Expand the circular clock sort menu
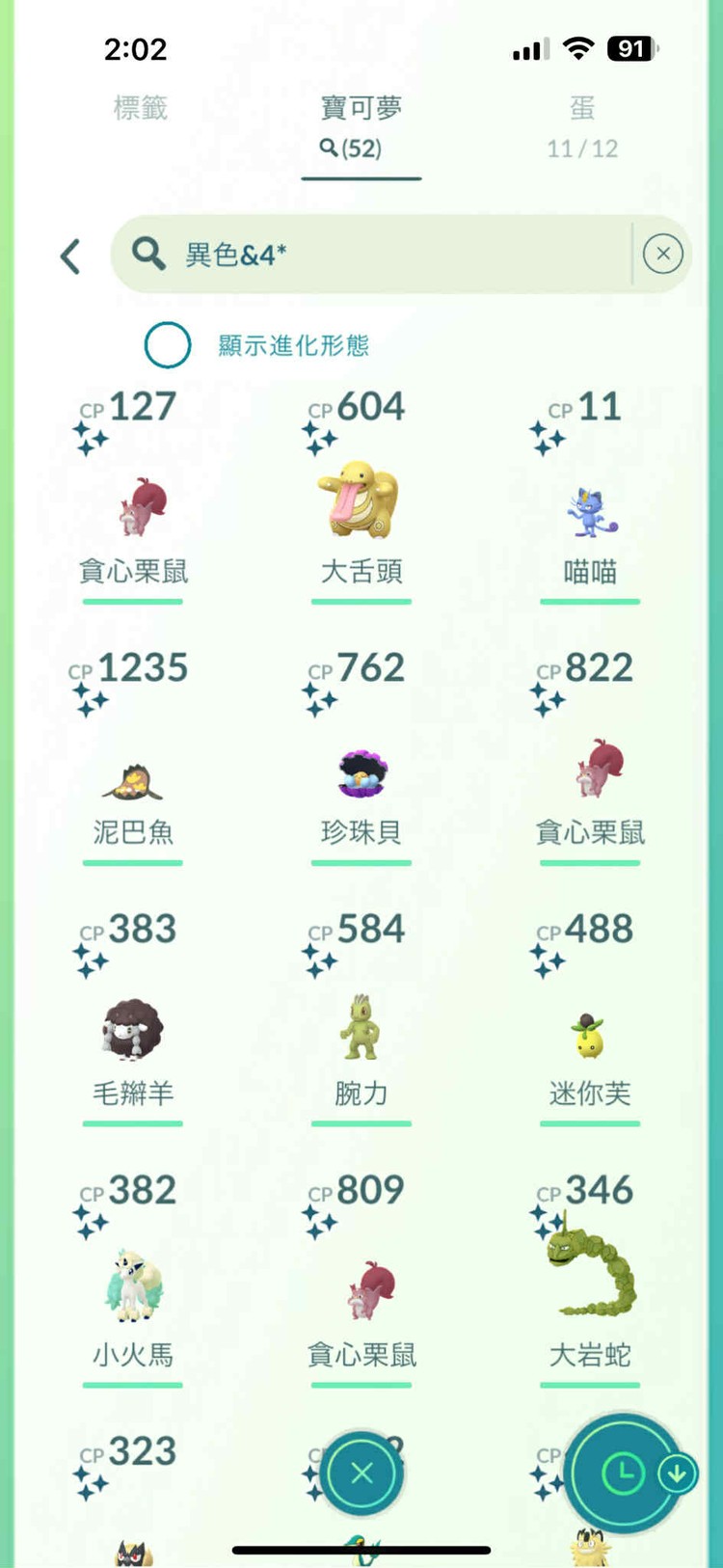Screen dimensions: 723x1568 [625, 1475]
